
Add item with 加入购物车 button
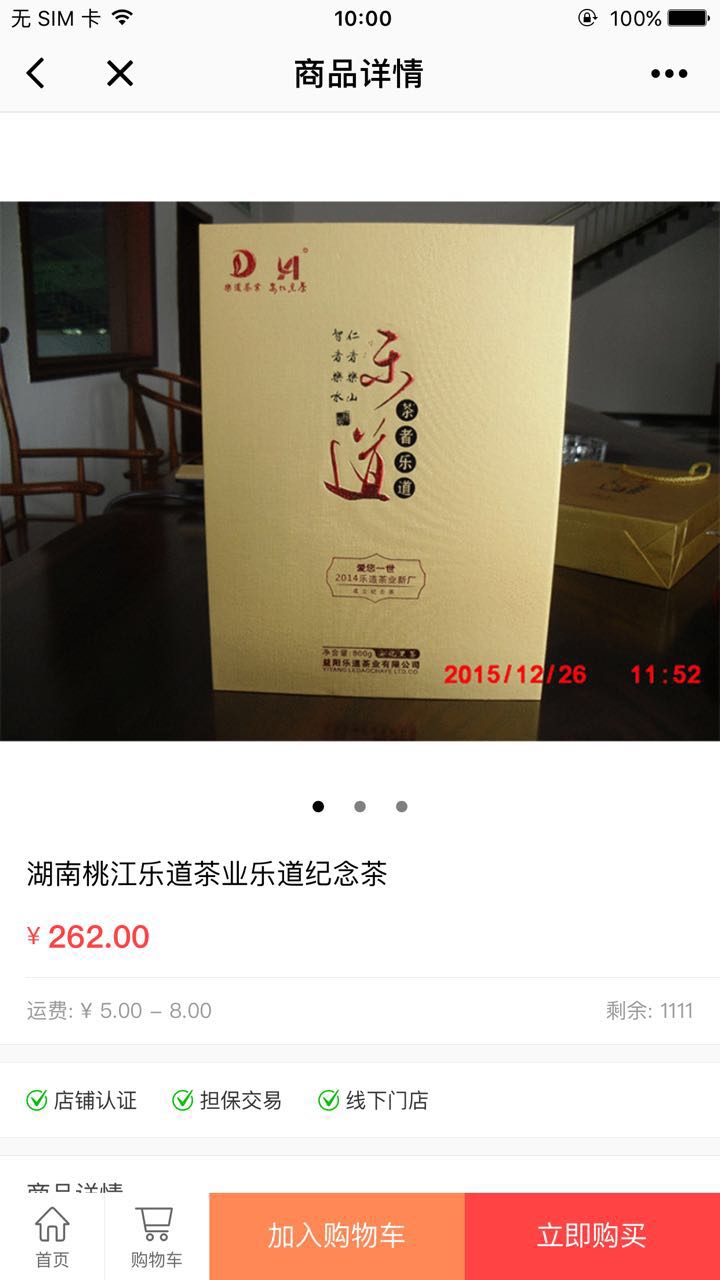[x=336, y=1236]
